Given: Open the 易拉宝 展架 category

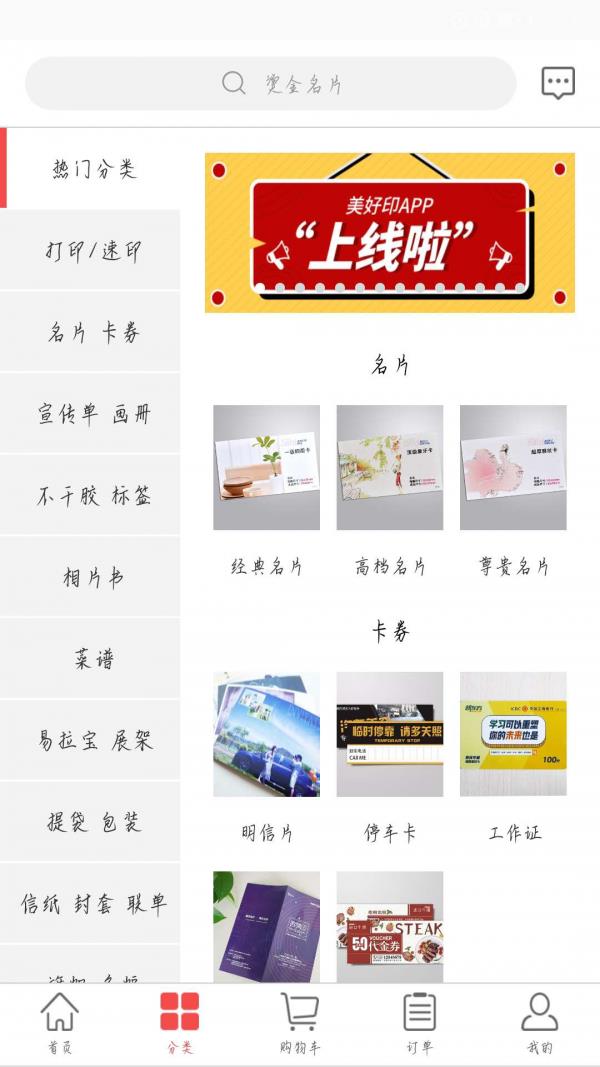Looking at the screenshot, I should coord(92,741).
